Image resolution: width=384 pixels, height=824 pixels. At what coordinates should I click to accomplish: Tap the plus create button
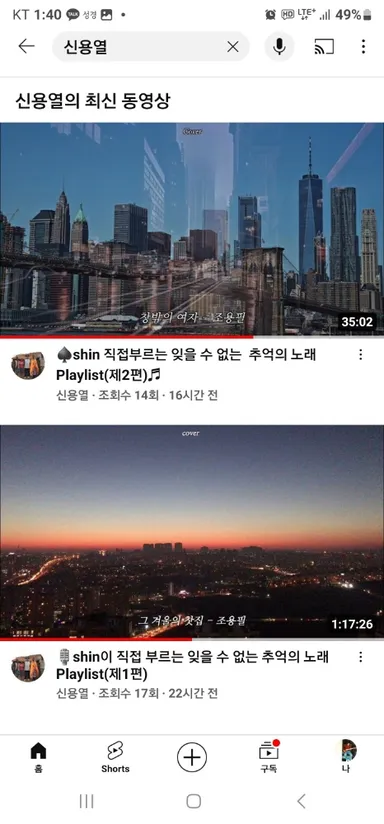click(192, 757)
